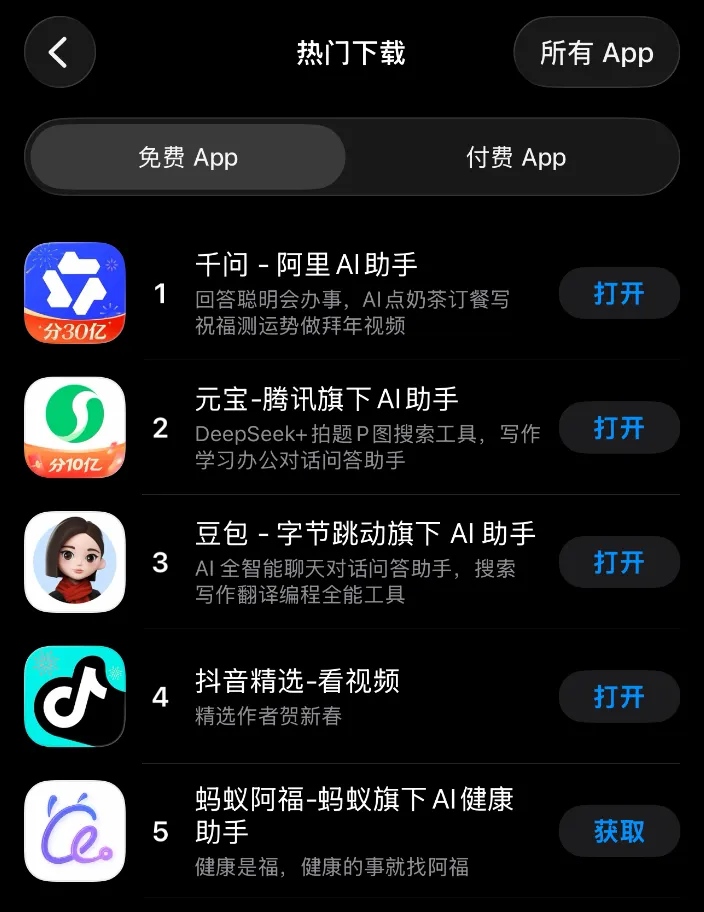Select the 免费 App tab
This screenshot has width=704, height=912.
tap(188, 158)
